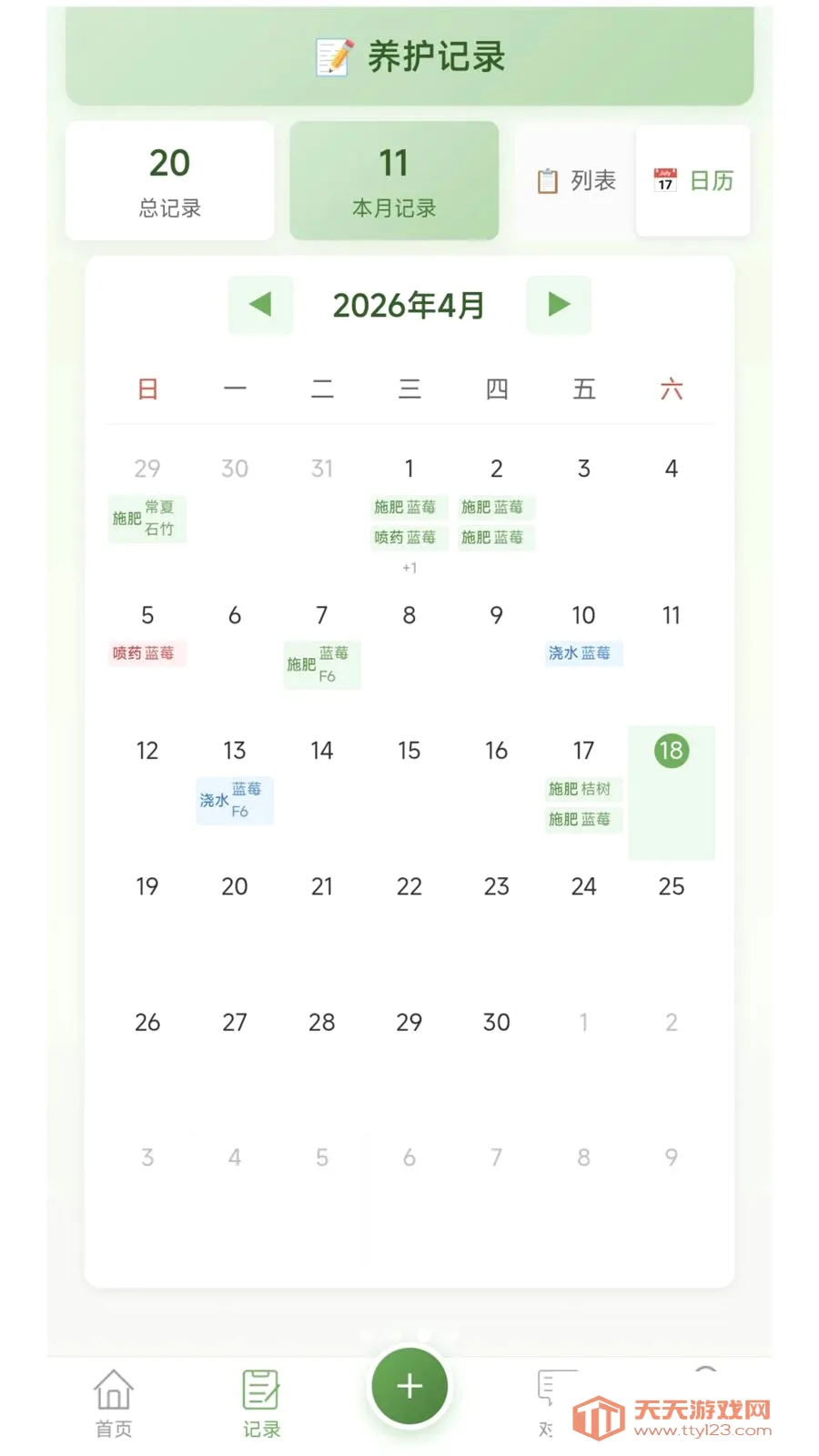
Task: Expand the +1 more entries on April 1
Action: coord(409,569)
